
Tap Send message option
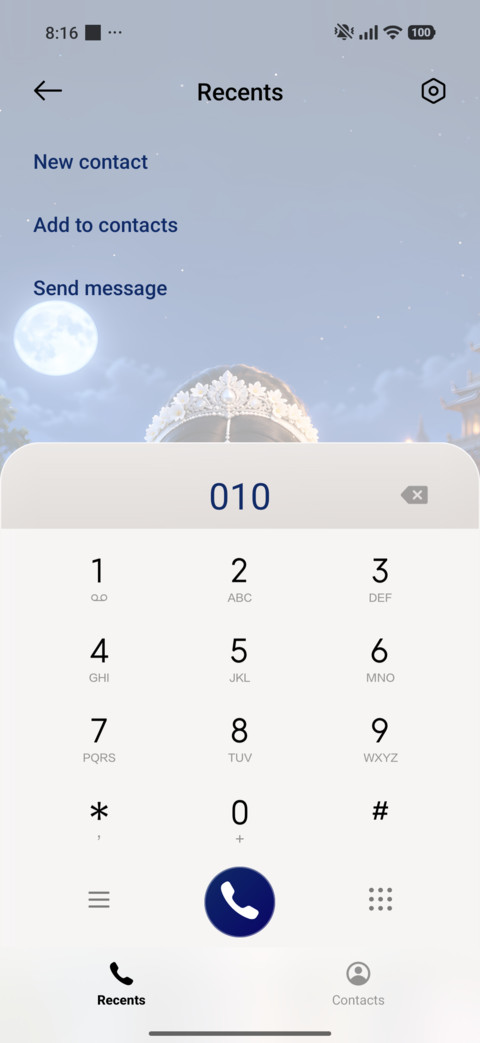click(100, 288)
